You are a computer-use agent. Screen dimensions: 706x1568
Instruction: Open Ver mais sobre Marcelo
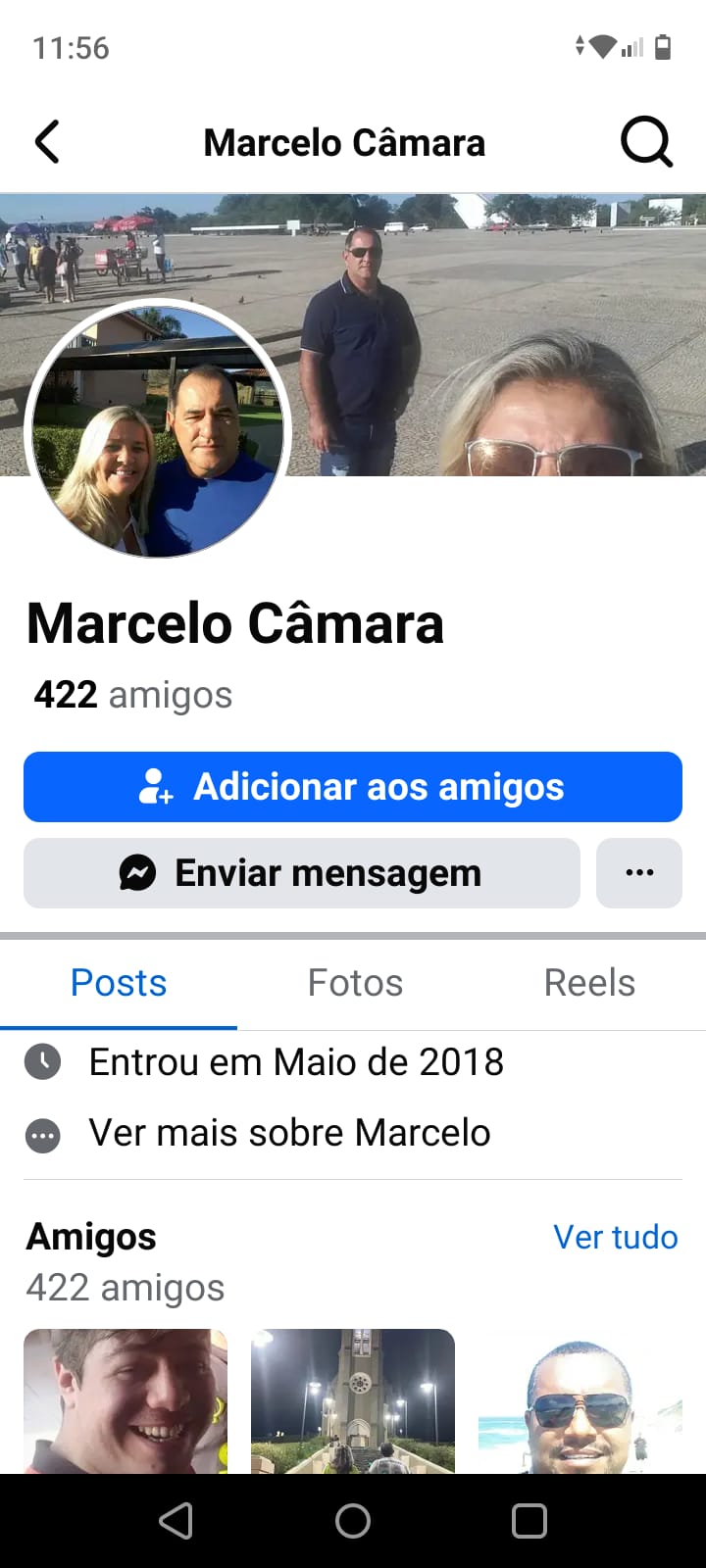tap(289, 1133)
